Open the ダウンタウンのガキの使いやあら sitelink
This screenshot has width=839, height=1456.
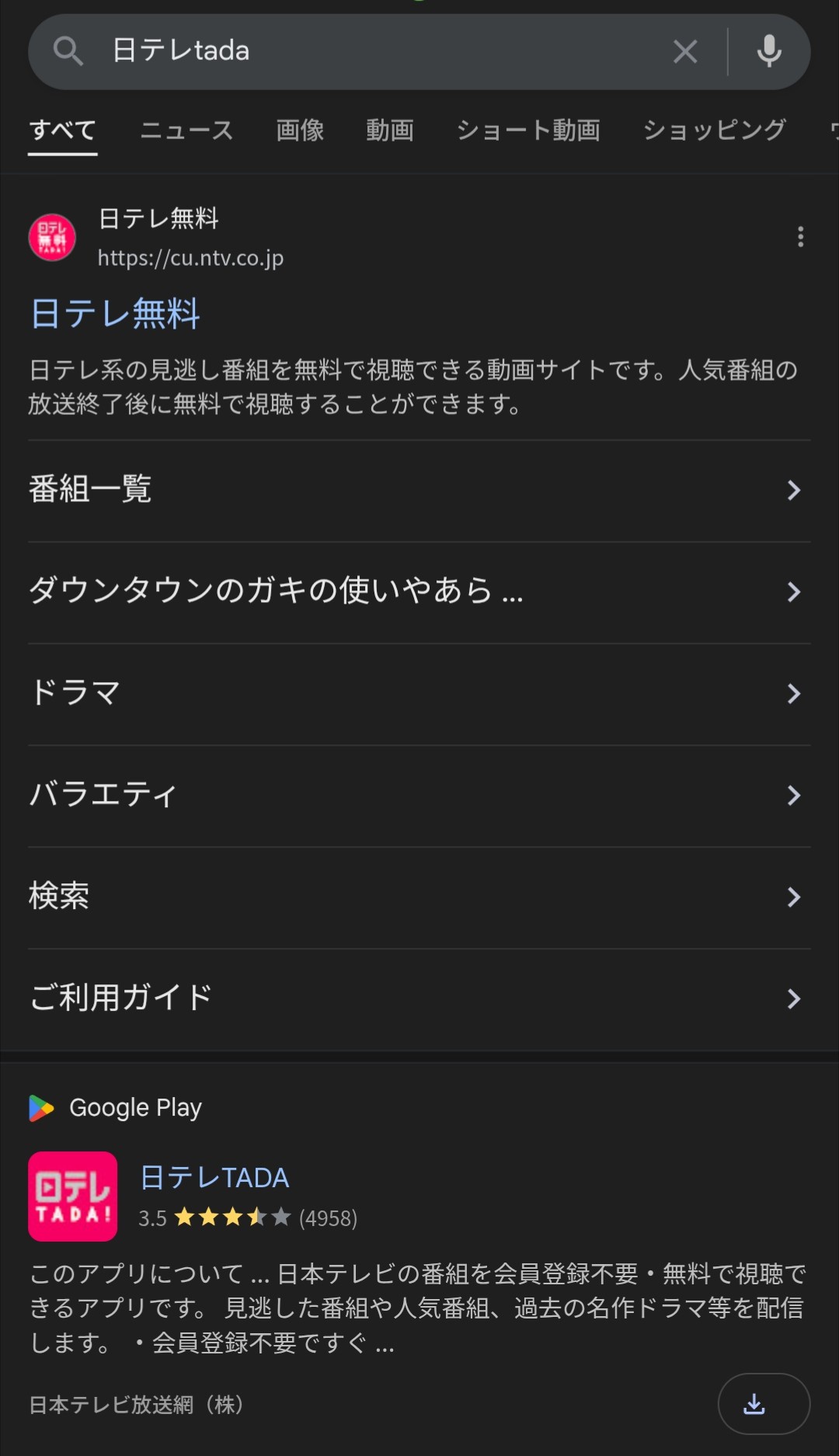(x=419, y=592)
